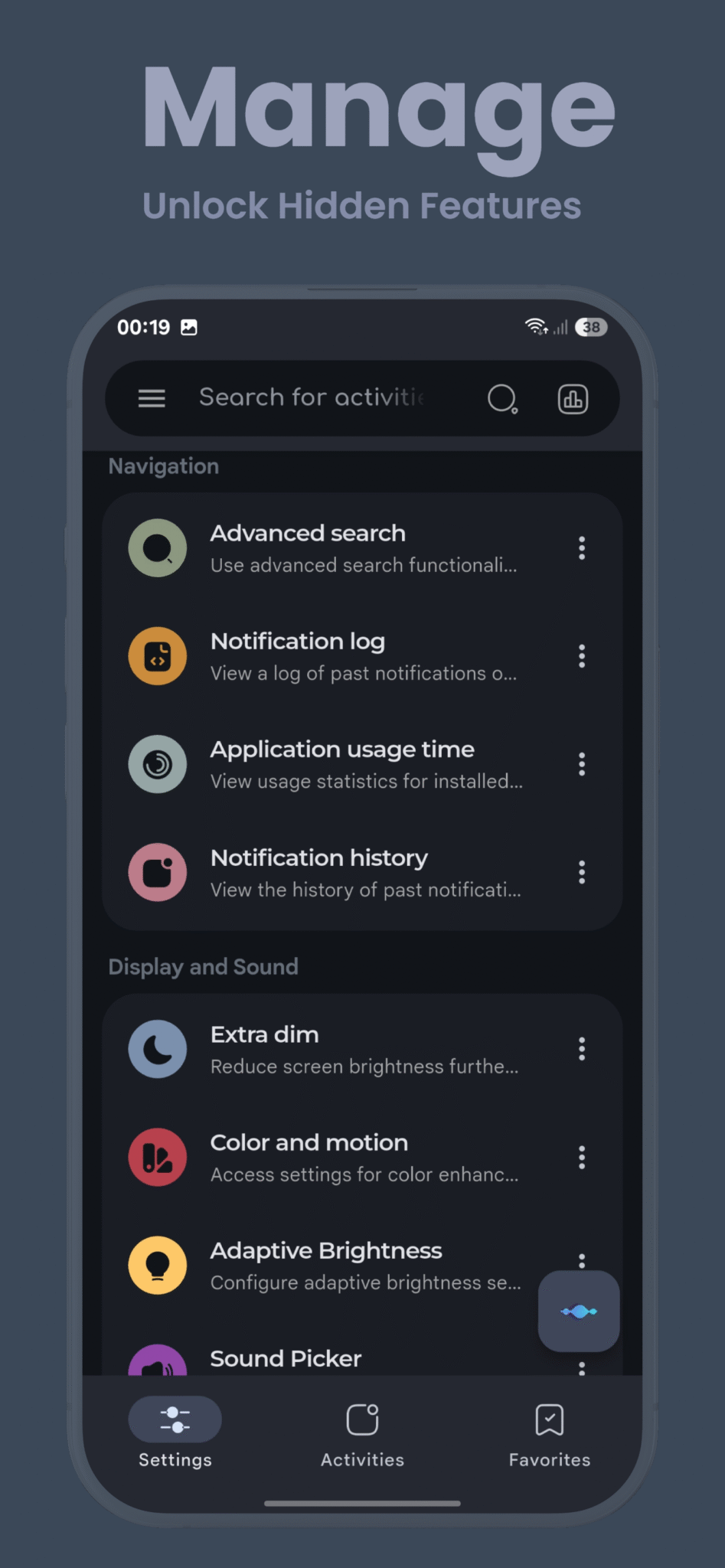Select the Extra dim moon icon

[157, 1049]
